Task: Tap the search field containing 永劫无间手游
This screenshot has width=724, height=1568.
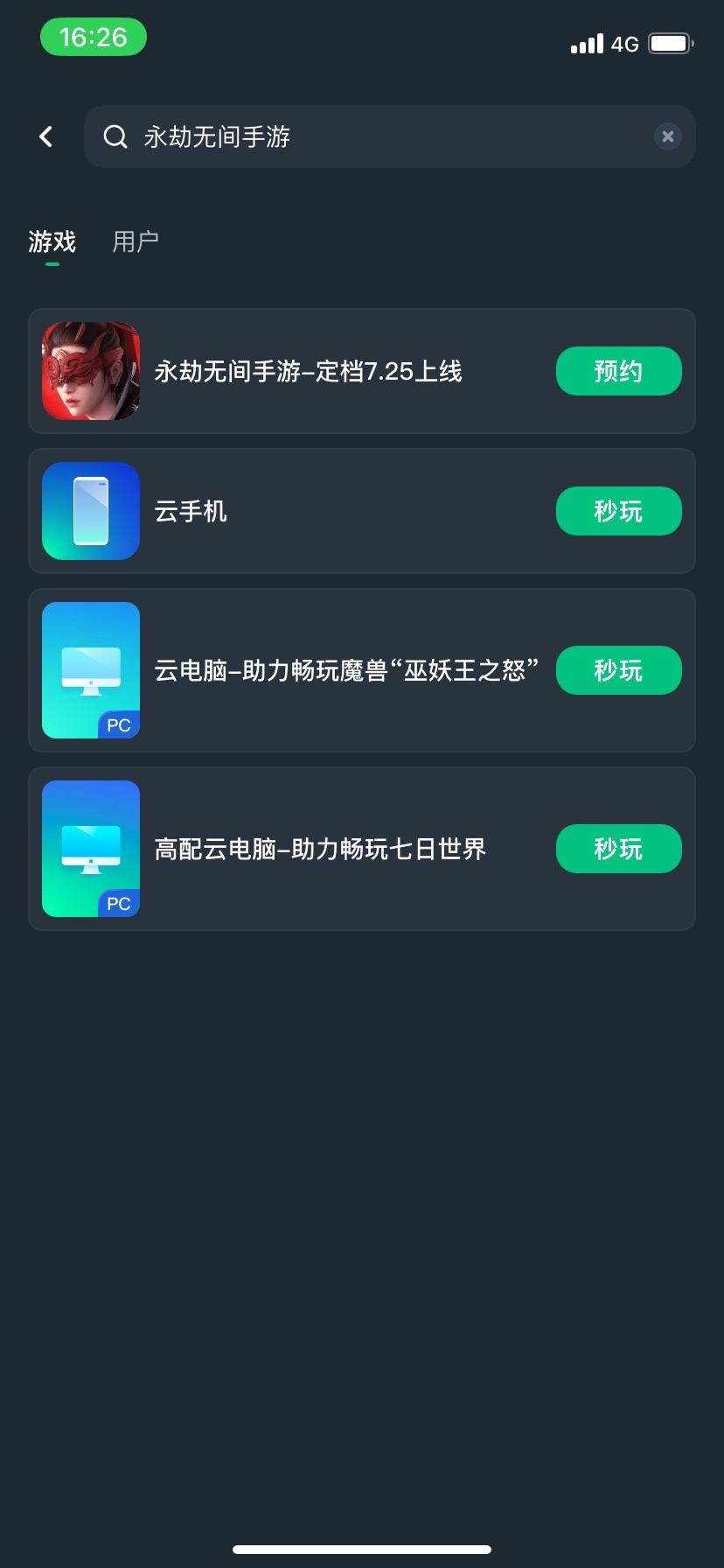Action: point(390,136)
